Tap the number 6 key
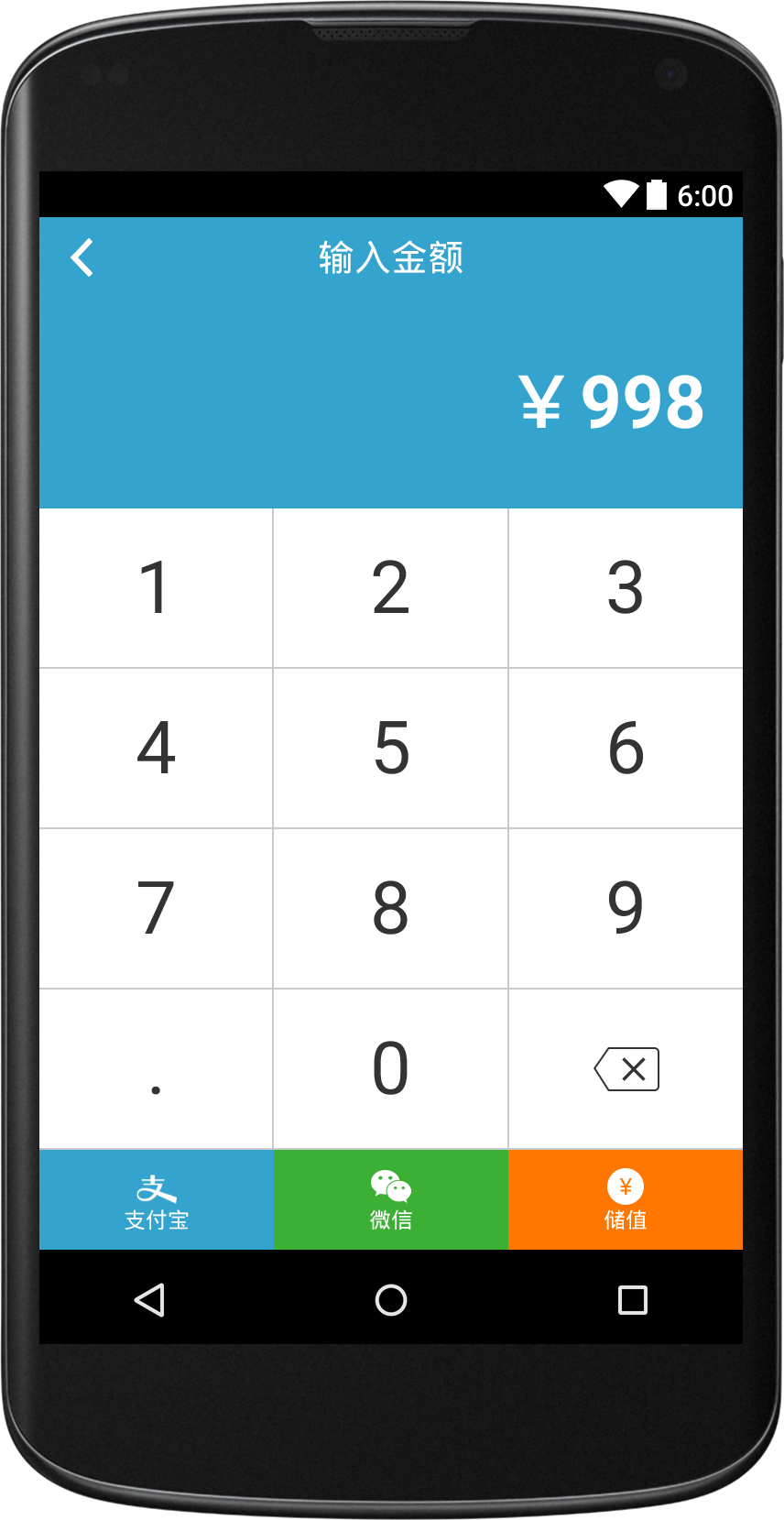This screenshot has height=1520, width=784. (x=626, y=749)
